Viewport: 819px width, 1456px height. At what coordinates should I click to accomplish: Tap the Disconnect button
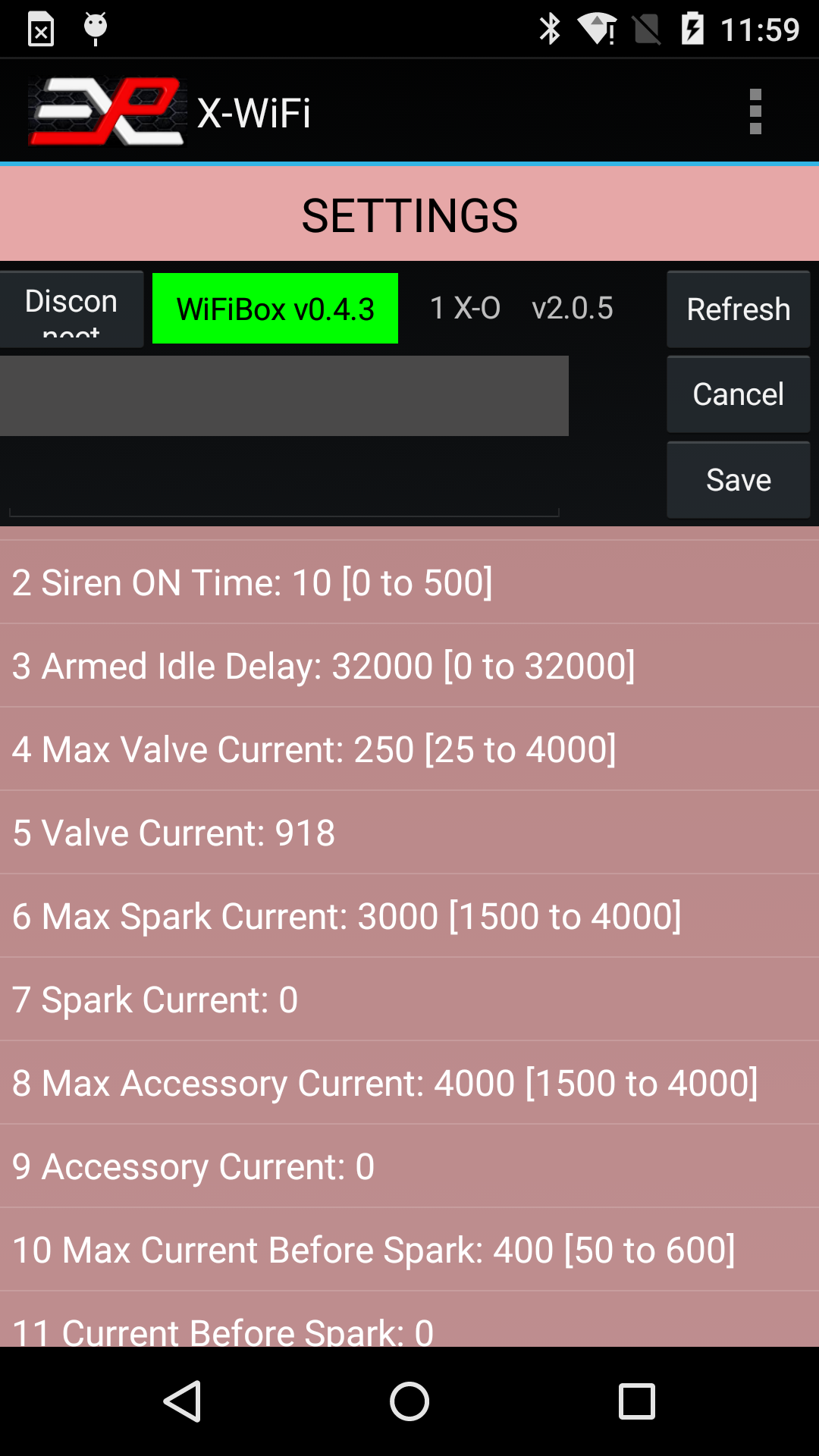click(x=71, y=309)
